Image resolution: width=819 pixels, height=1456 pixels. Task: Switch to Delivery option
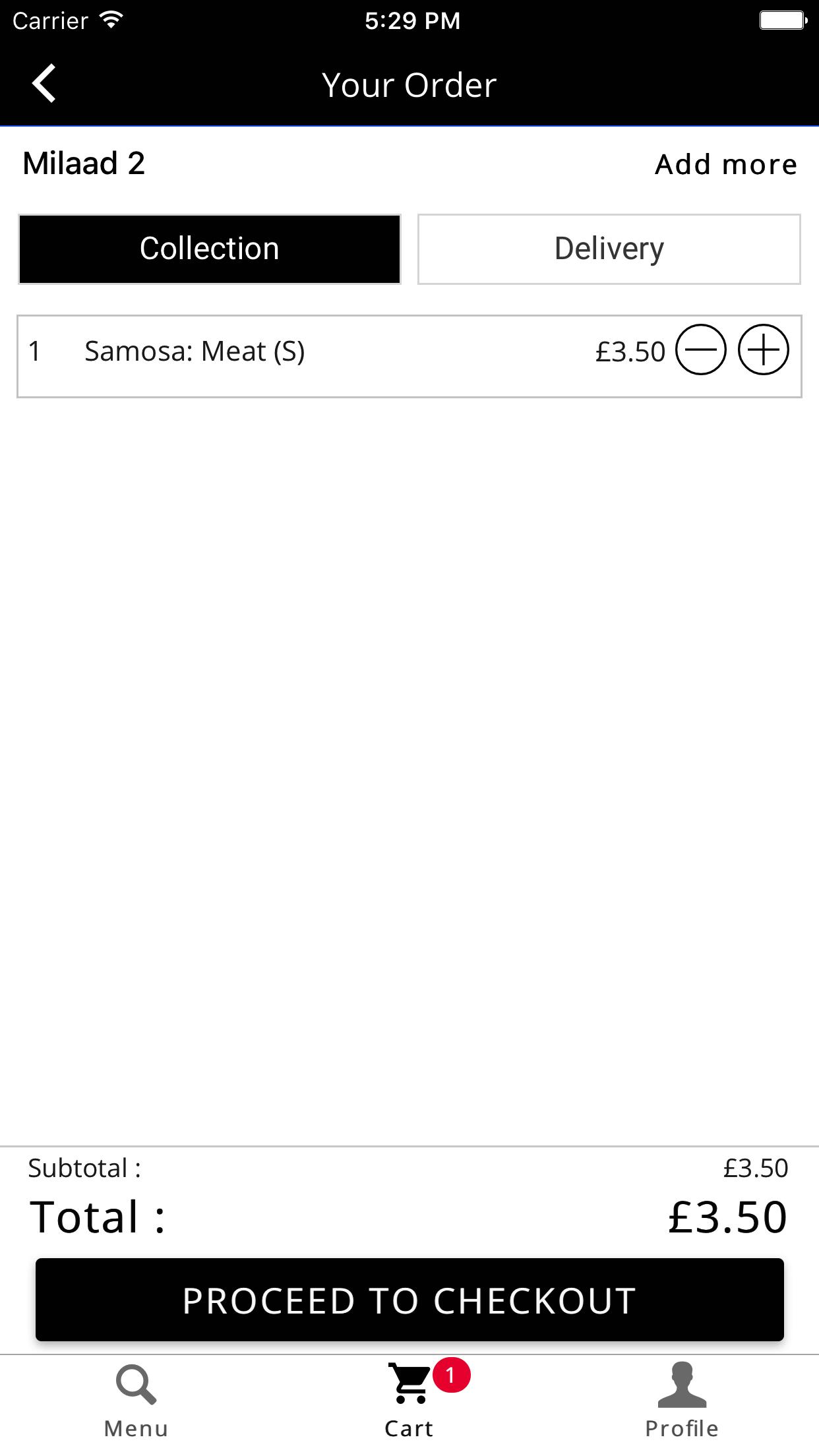click(x=609, y=249)
